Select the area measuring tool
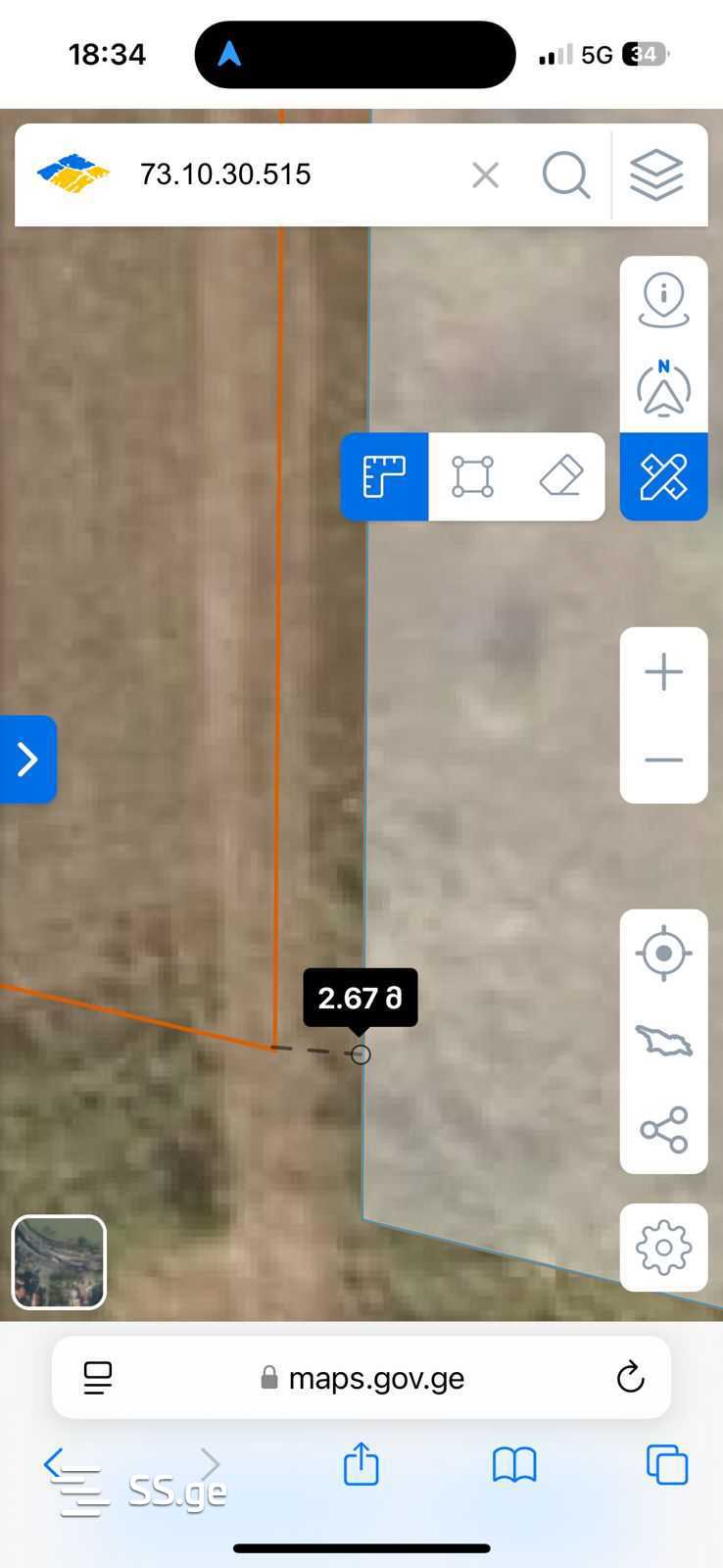This screenshot has height=1568, width=723. click(x=472, y=477)
